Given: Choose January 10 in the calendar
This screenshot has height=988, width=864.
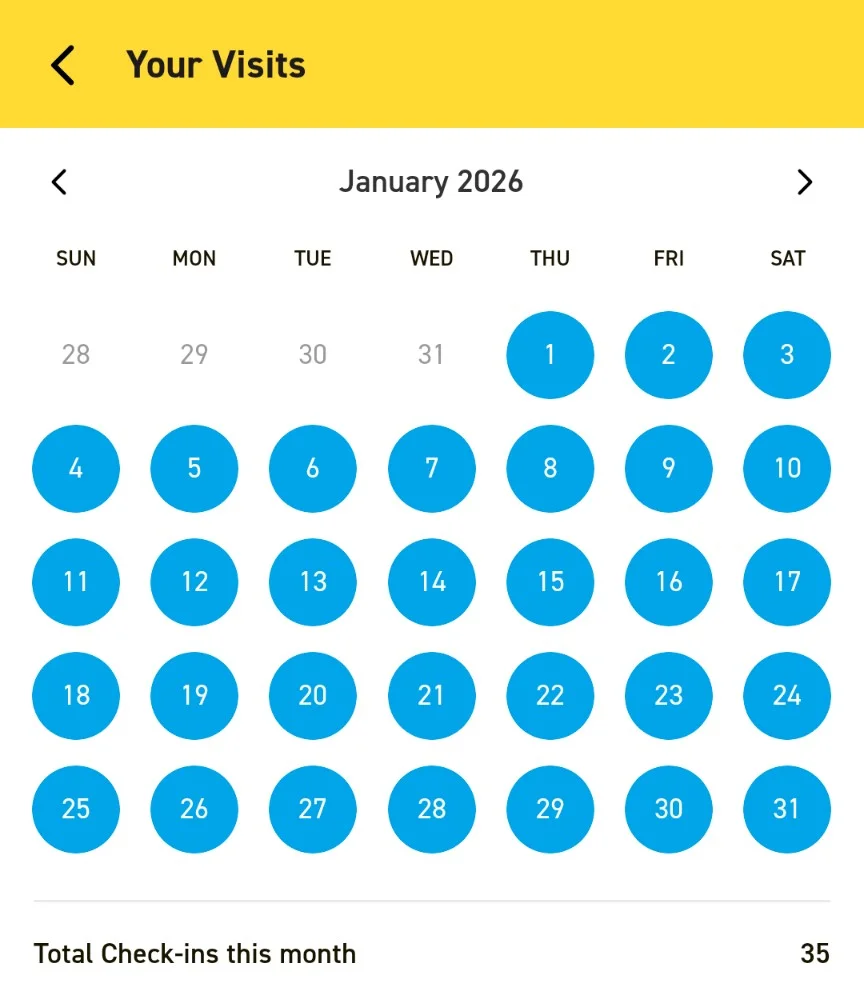Looking at the screenshot, I should coord(787,468).
